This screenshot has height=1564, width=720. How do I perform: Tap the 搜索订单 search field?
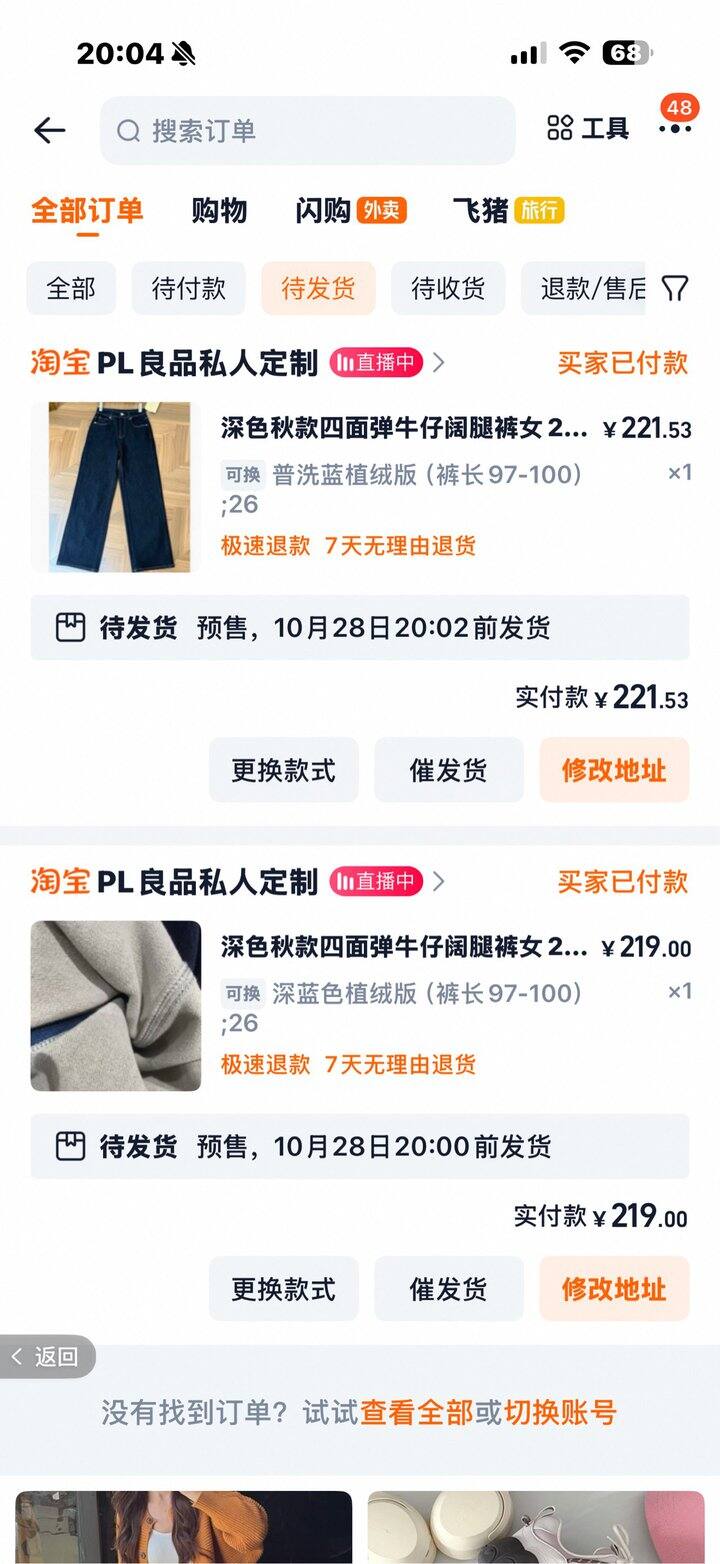click(307, 131)
